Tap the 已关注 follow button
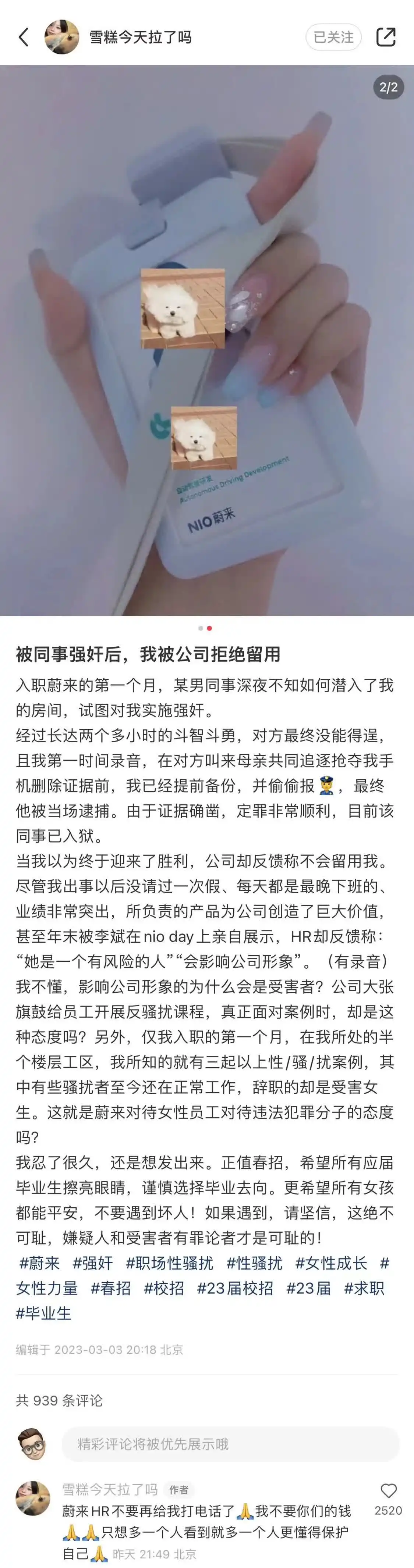Viewport: 414px width, 1568px height. 333,37
